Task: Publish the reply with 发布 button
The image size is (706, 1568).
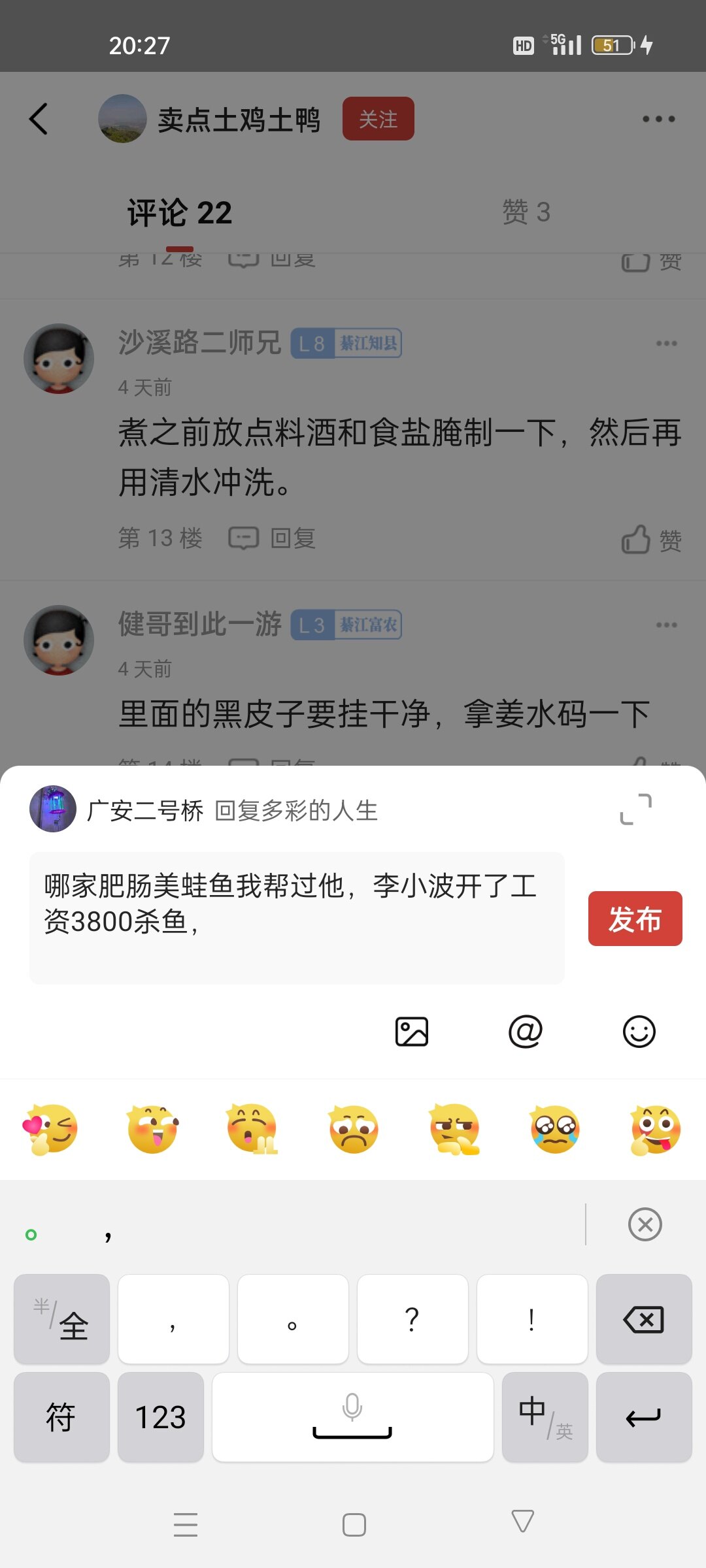Action: (x=635, y=919)
